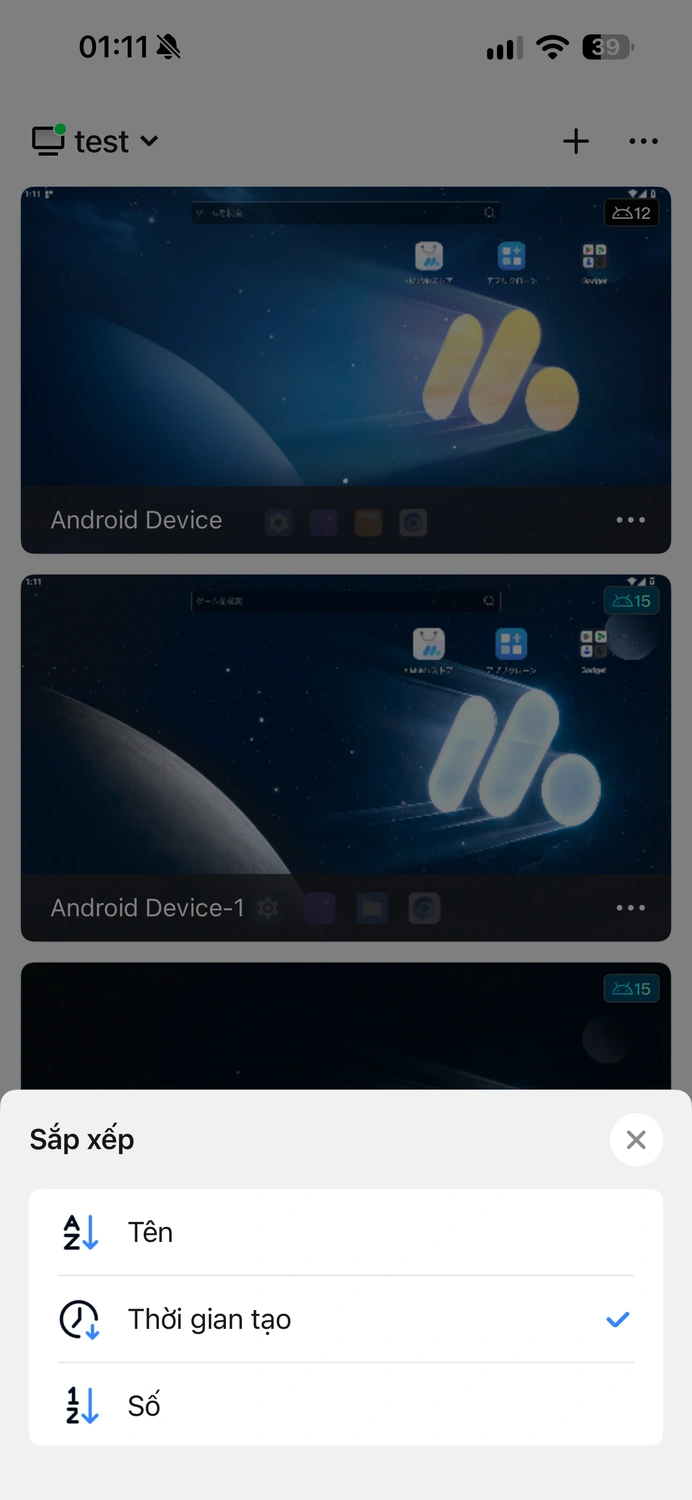Close the Sắp xếp sort sheet
Viewport: 692px width, 1500px height.
click(x=636, y=1140)
